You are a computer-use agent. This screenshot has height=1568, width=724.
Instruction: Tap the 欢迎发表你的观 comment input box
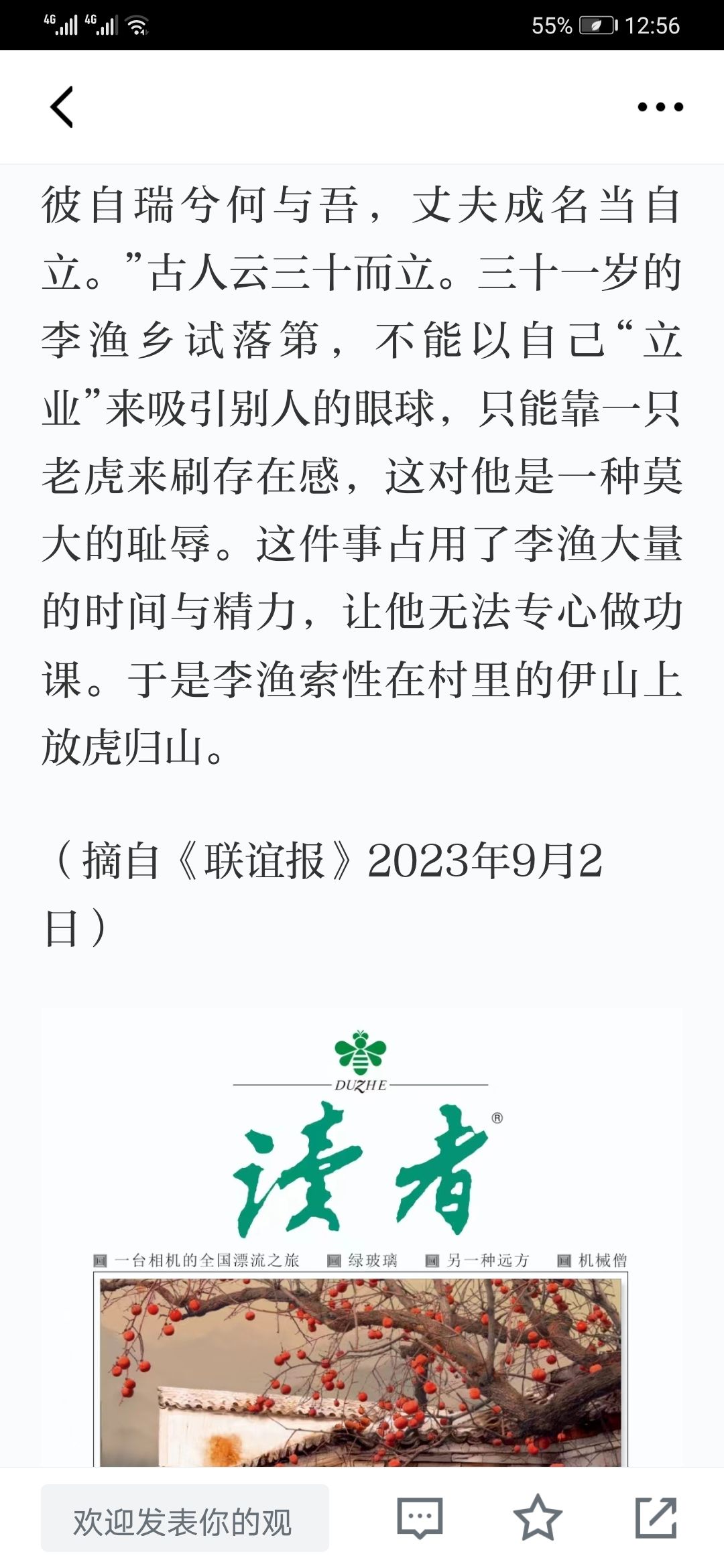click(x=185, y=1518)
